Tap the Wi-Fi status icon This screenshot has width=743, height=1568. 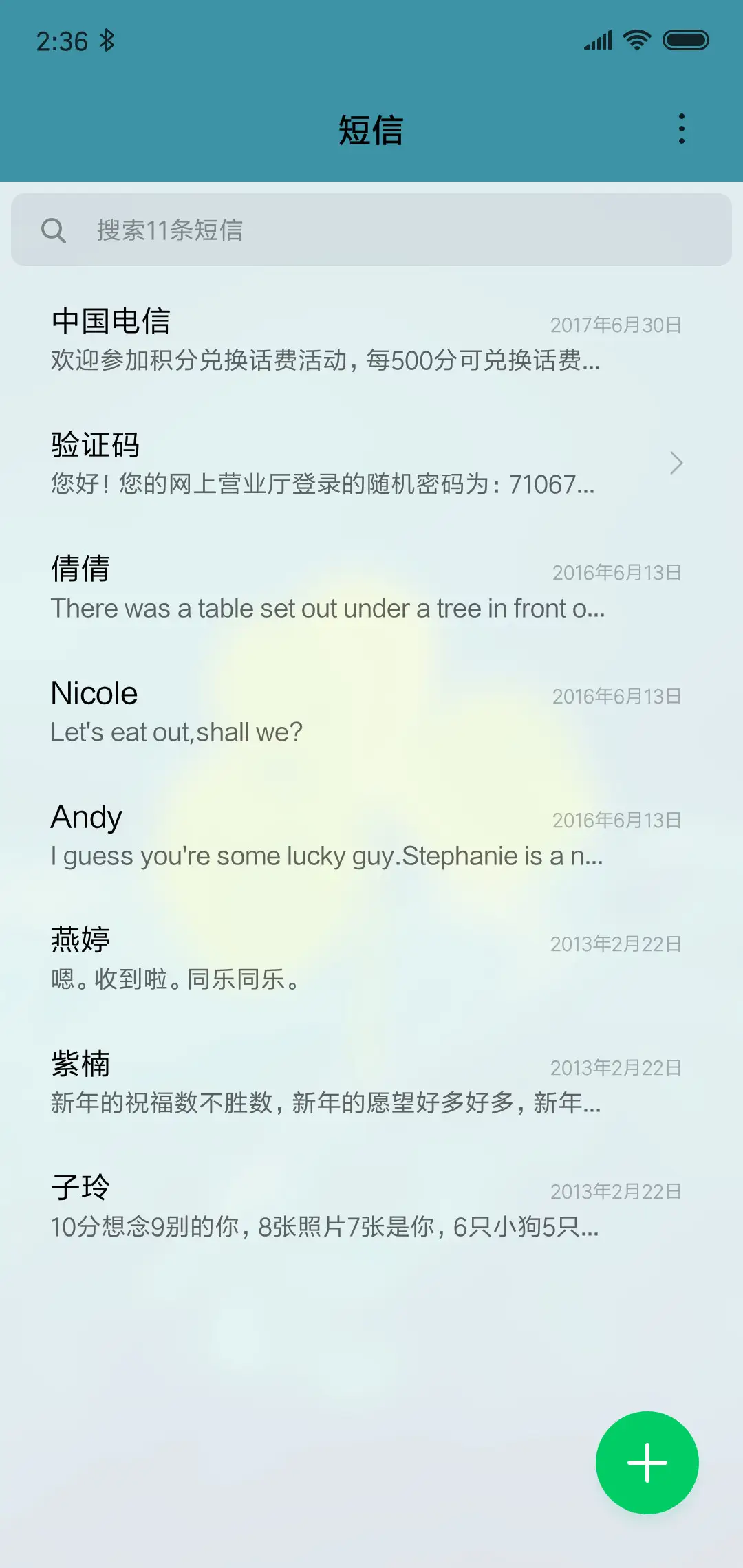click(x=636, y=40)
